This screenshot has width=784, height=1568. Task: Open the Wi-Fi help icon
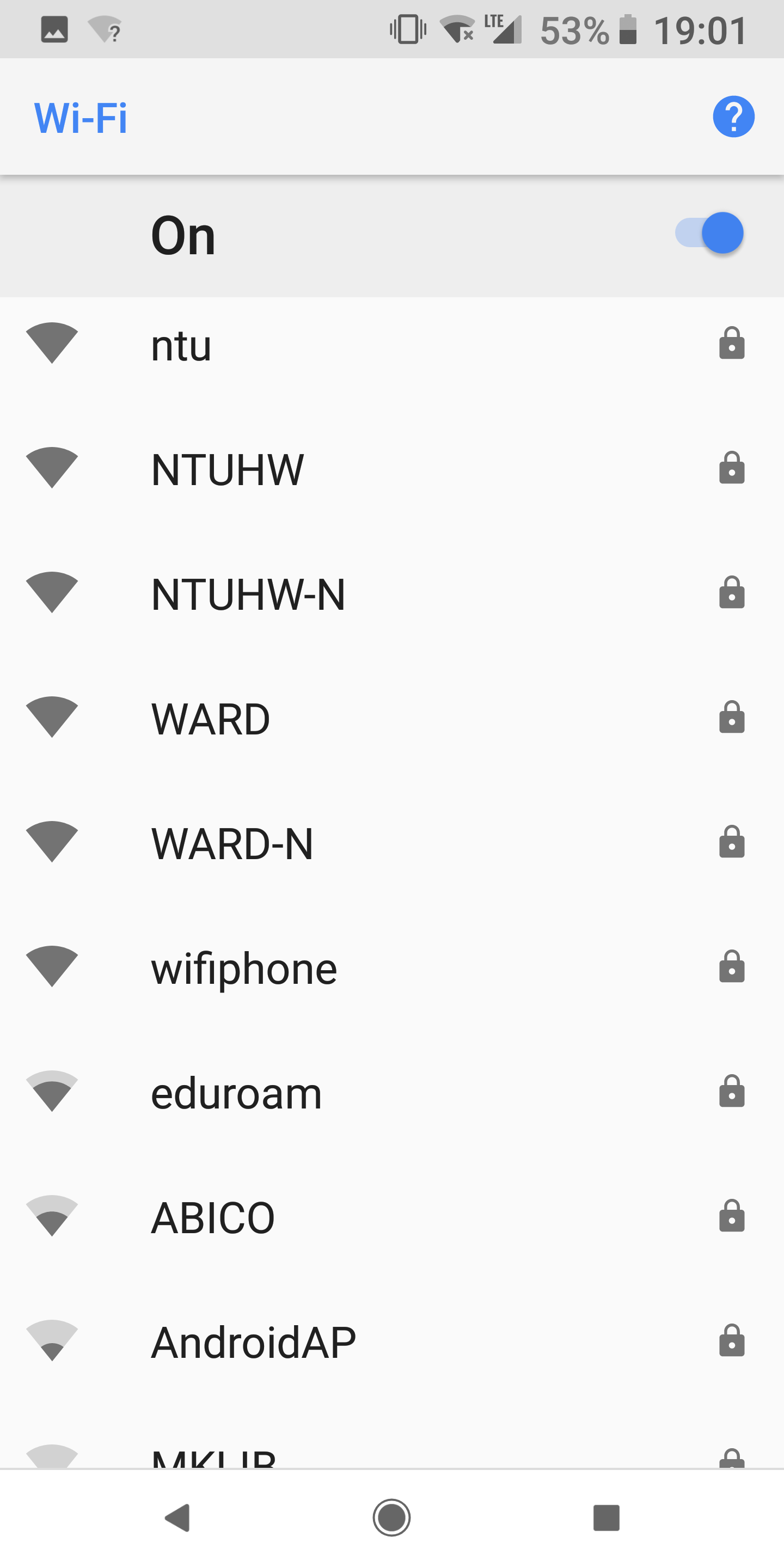pyautogui.click(x=733, y=117)
